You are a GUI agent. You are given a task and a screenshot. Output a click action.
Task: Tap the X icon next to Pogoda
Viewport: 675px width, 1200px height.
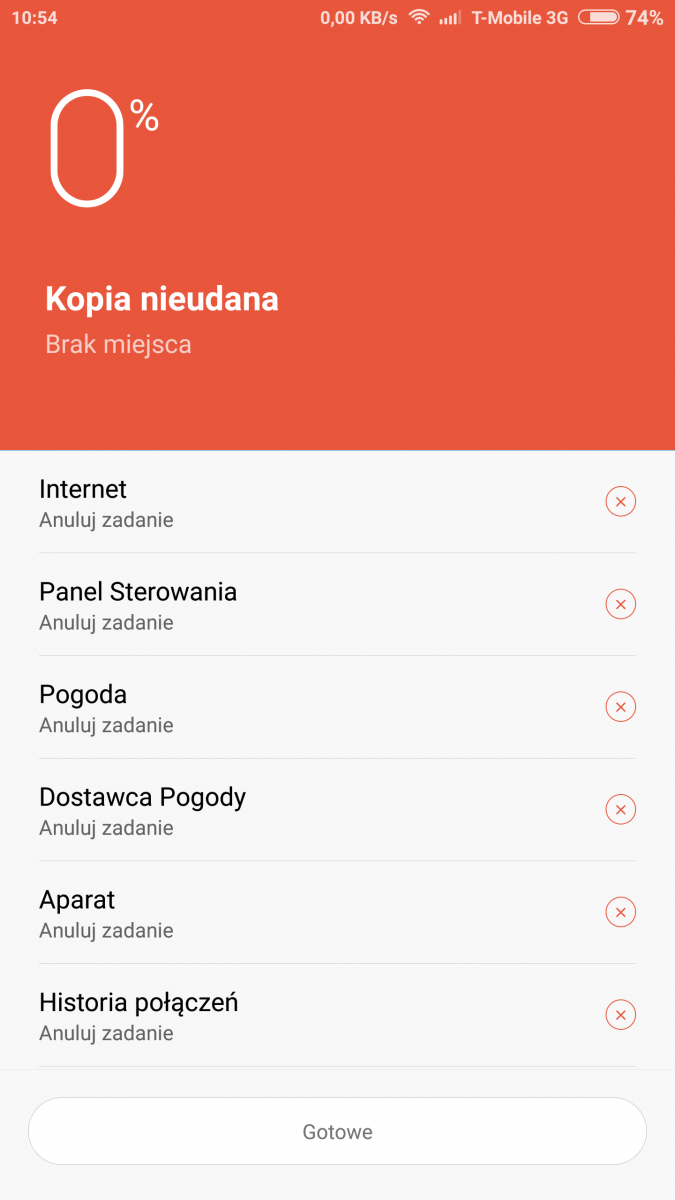coord(620,707)
